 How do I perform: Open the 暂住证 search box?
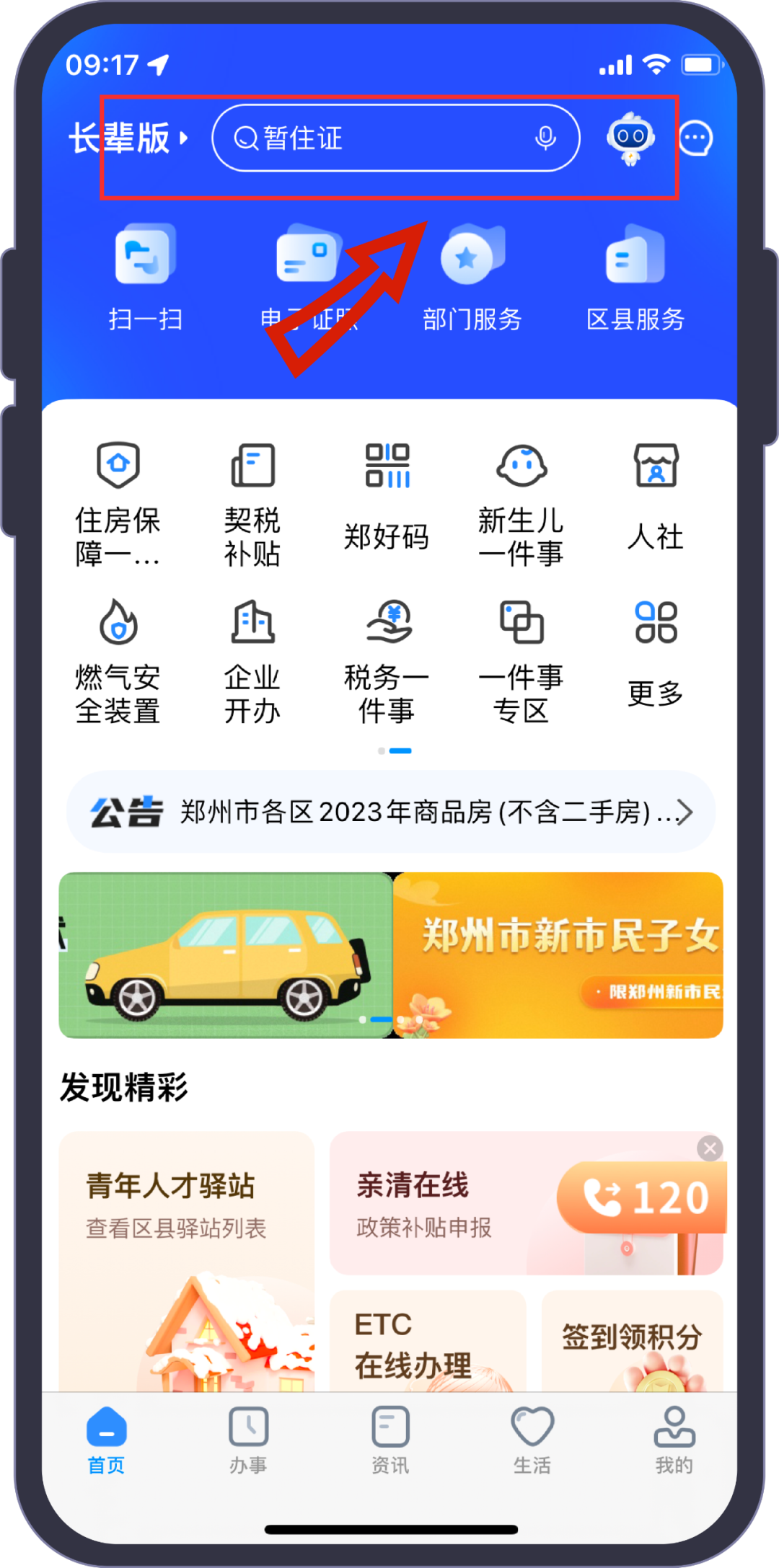click(382, 138)
